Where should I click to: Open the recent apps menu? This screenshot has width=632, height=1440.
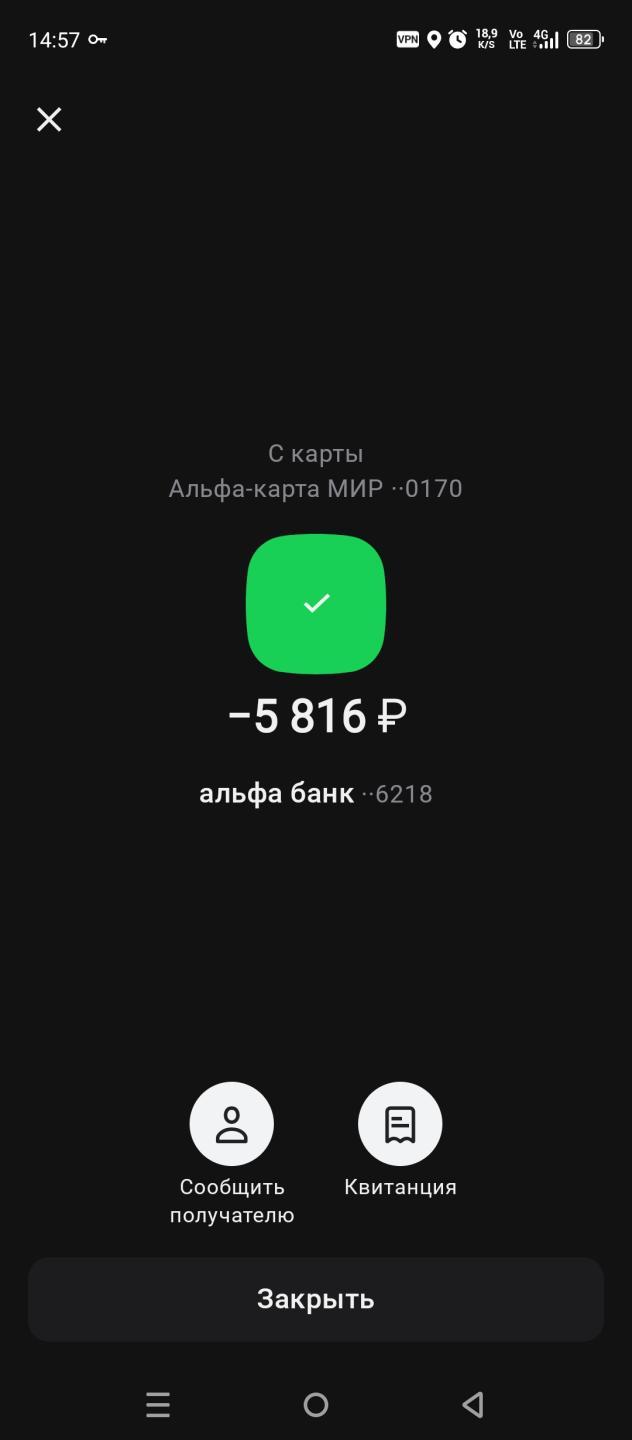(x=158, y=1405)
